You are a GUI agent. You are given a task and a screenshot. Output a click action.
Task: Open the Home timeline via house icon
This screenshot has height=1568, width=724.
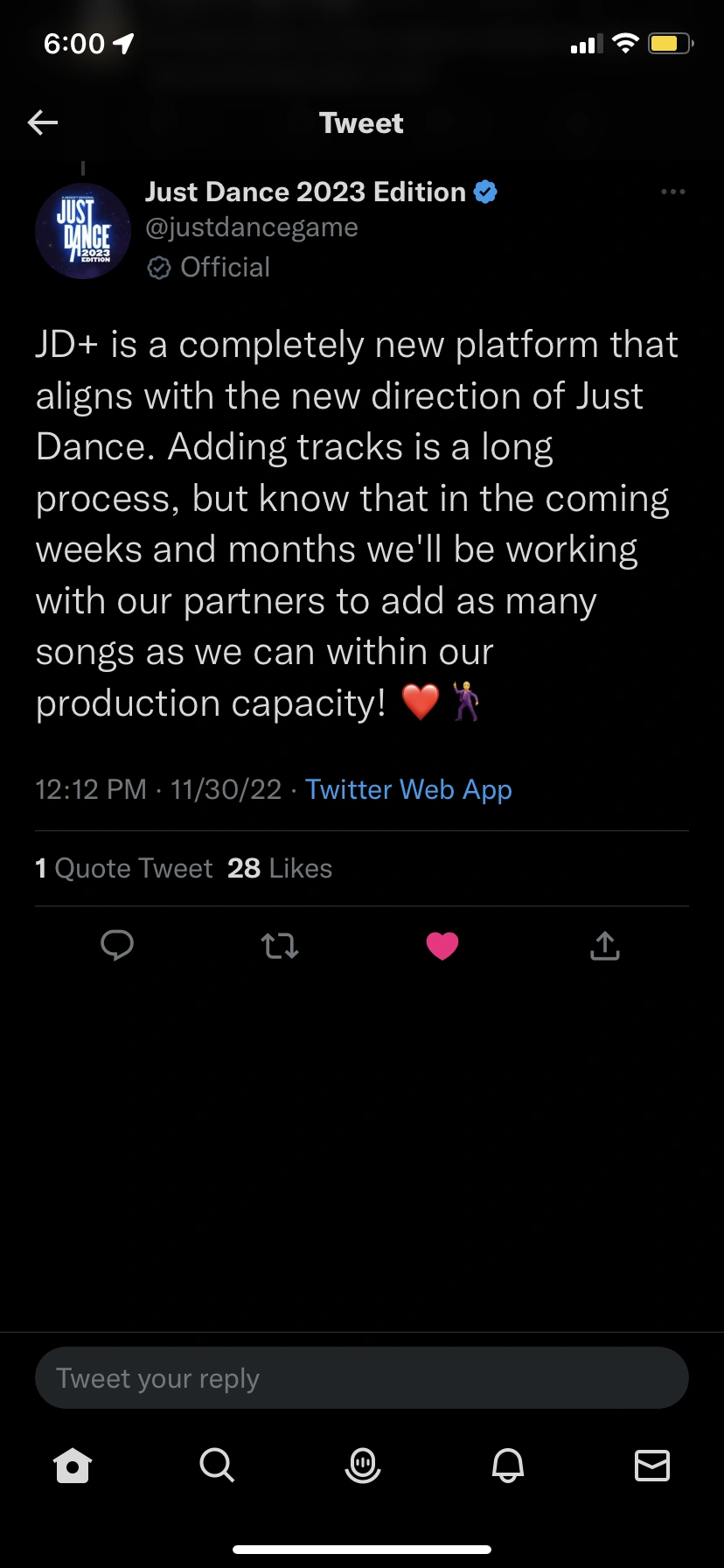(x=72, y=1466)
